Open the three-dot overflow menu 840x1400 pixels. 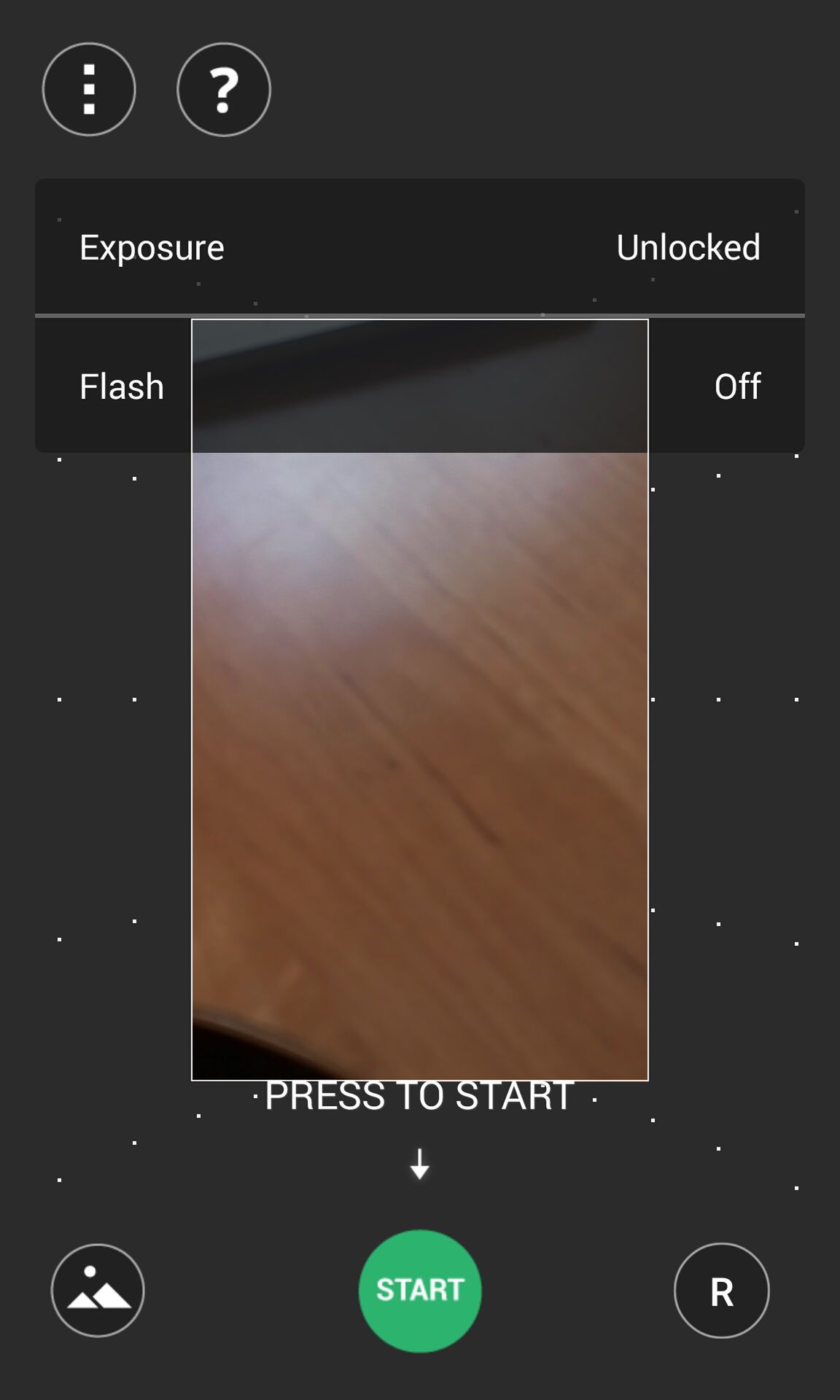89,90
